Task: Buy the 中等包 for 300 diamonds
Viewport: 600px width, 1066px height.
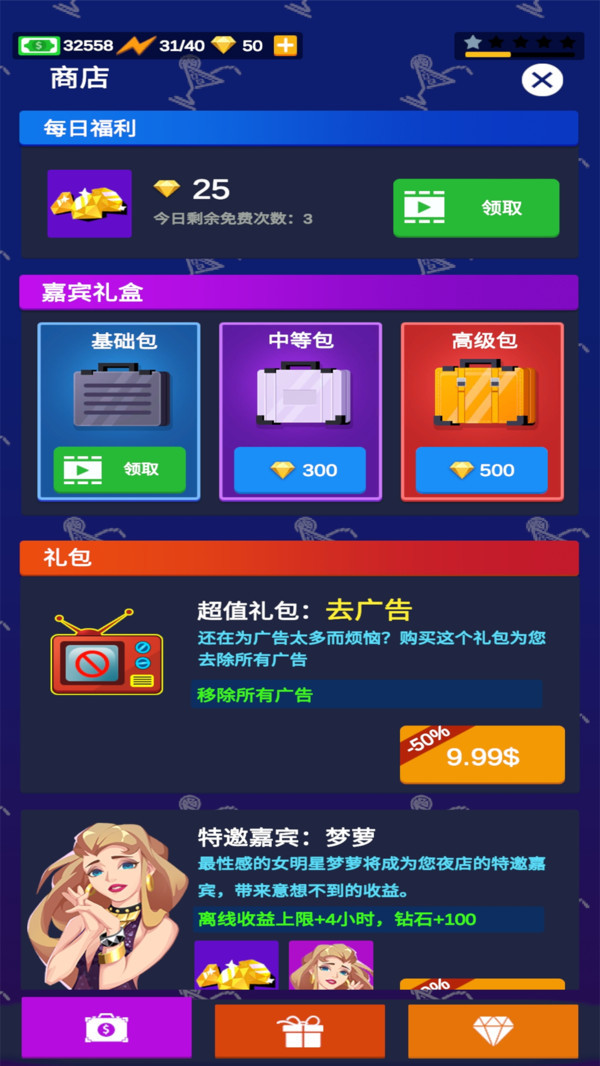Action: click(x=300, y=470)
